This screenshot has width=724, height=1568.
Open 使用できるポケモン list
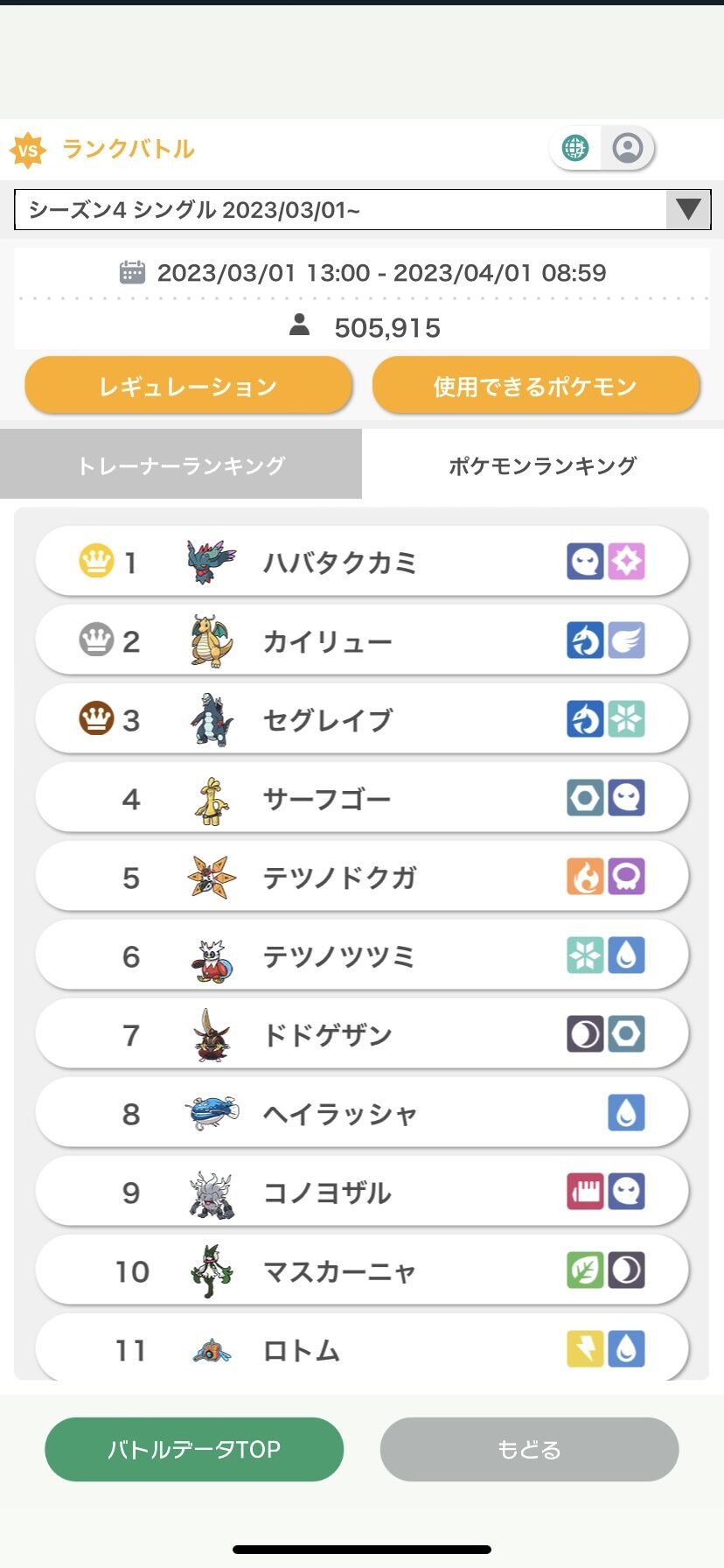coord(535,385)
